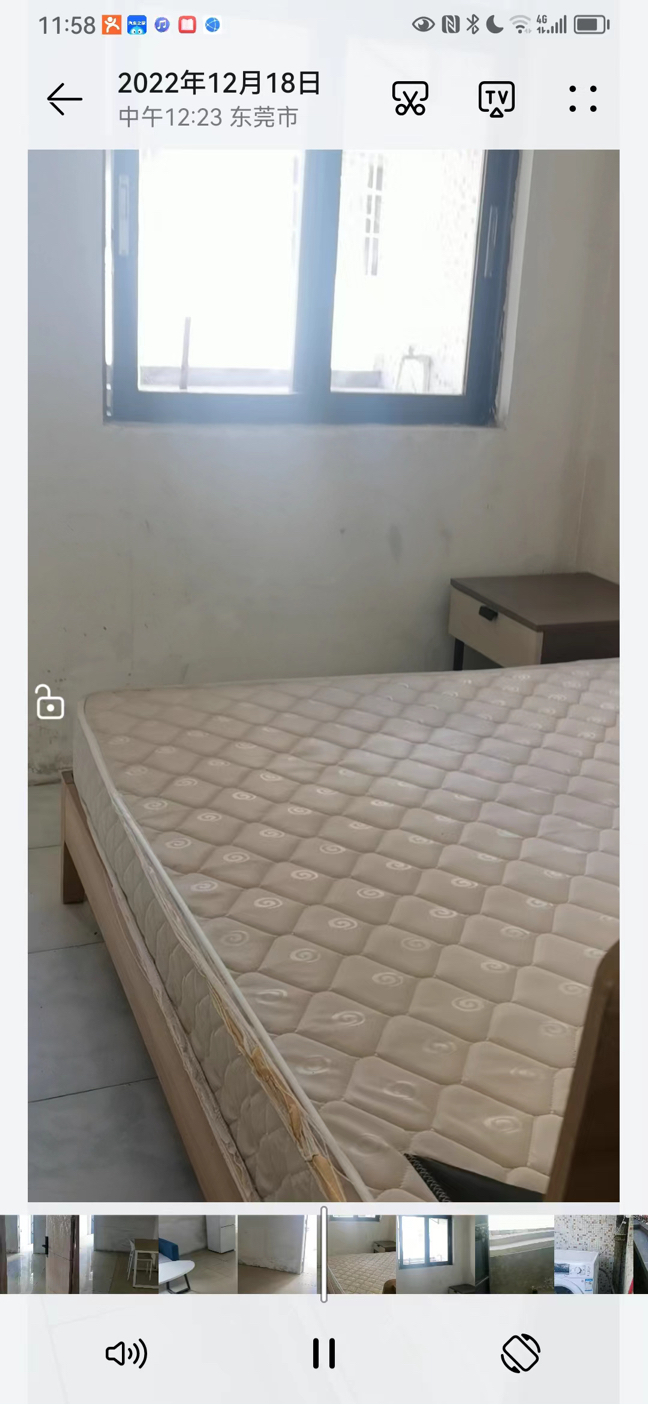Screen dimensions: 649x1405
Task: Toggle the video sound with the speaker icon
Action: click(x=126, y=1354)
